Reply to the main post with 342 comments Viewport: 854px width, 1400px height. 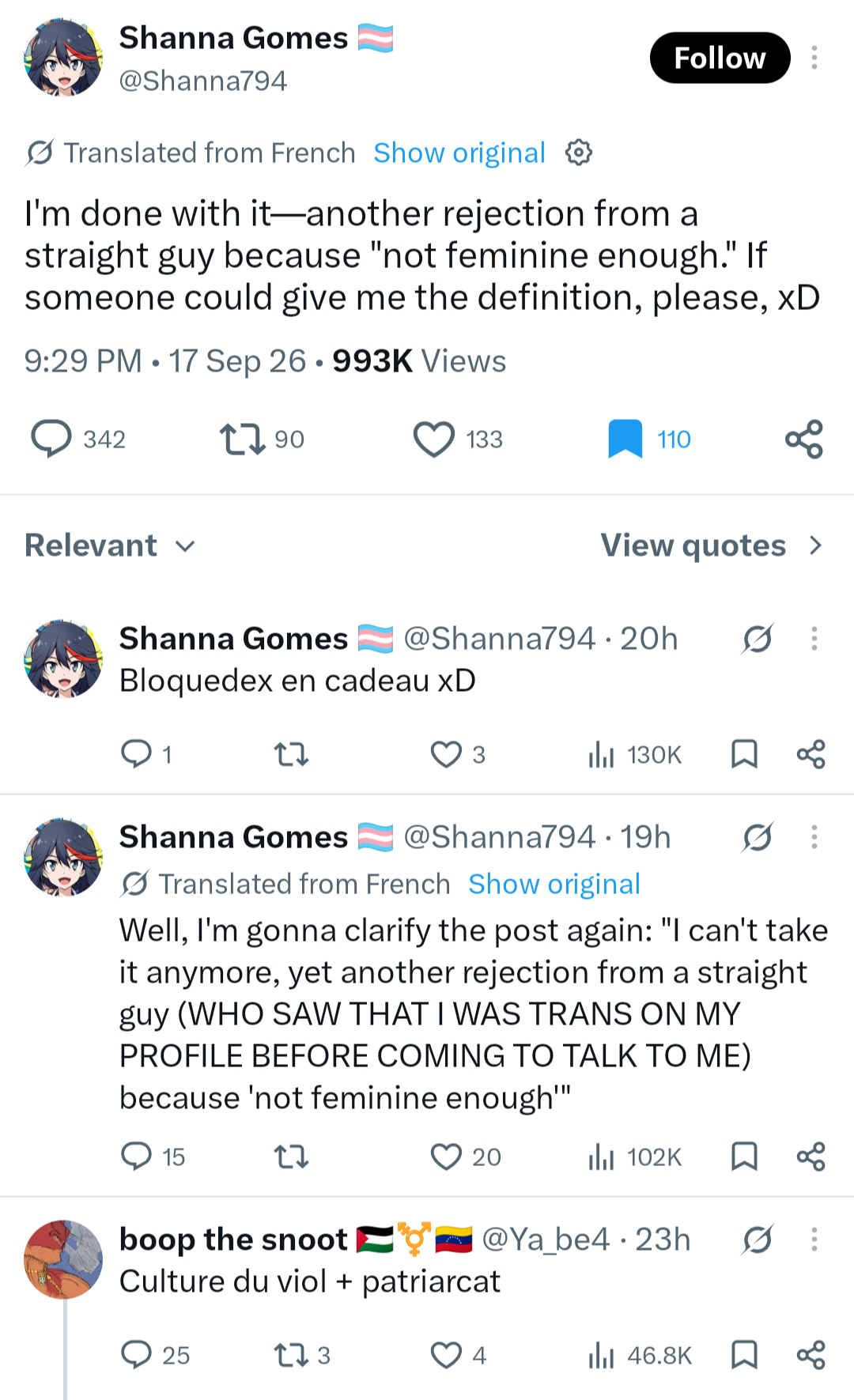[x=77, y=439]
